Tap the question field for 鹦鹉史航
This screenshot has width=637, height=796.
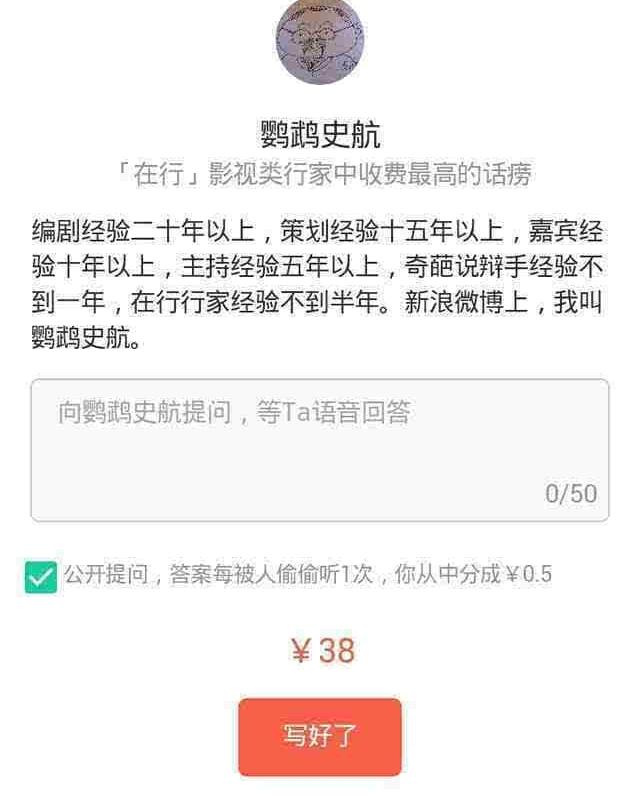pyautogui.click(x=319, y=450)
